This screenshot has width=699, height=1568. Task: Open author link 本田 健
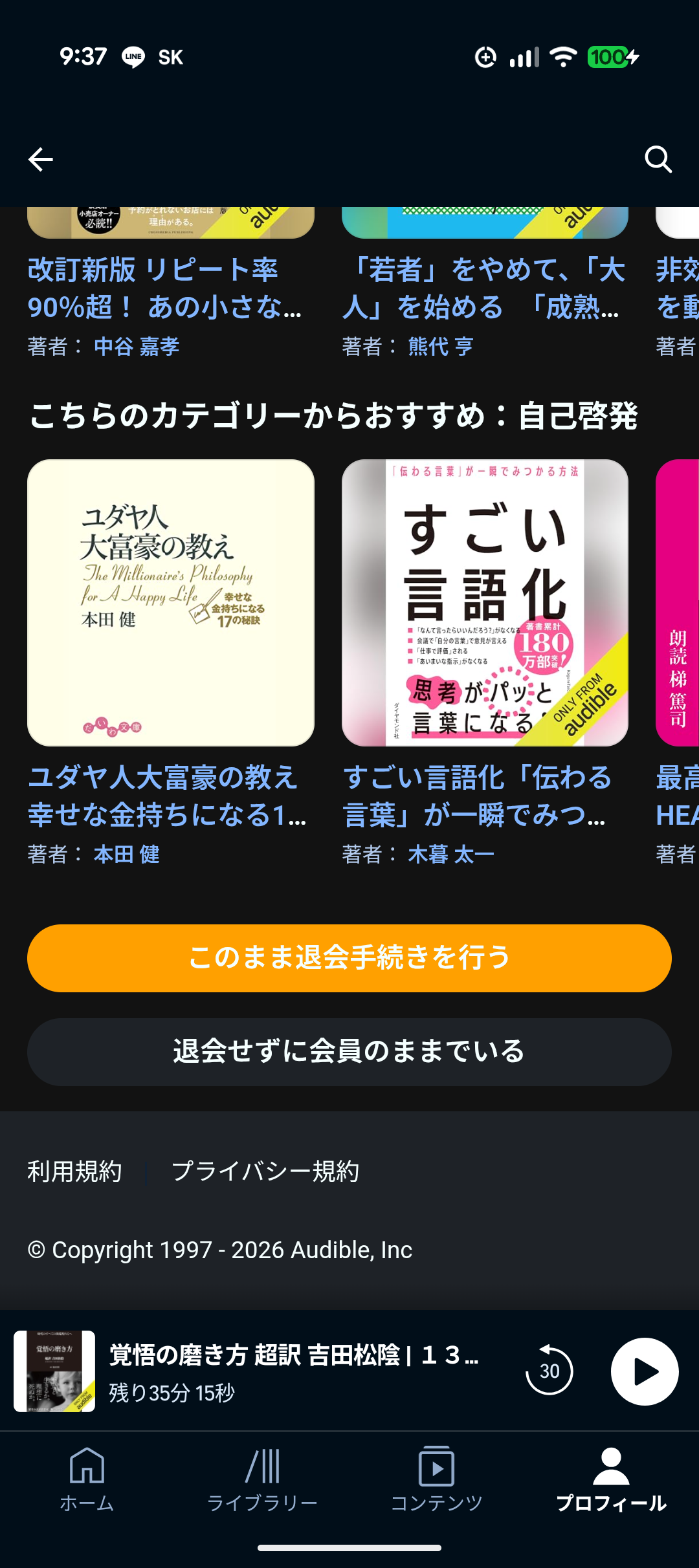[127, 855]
